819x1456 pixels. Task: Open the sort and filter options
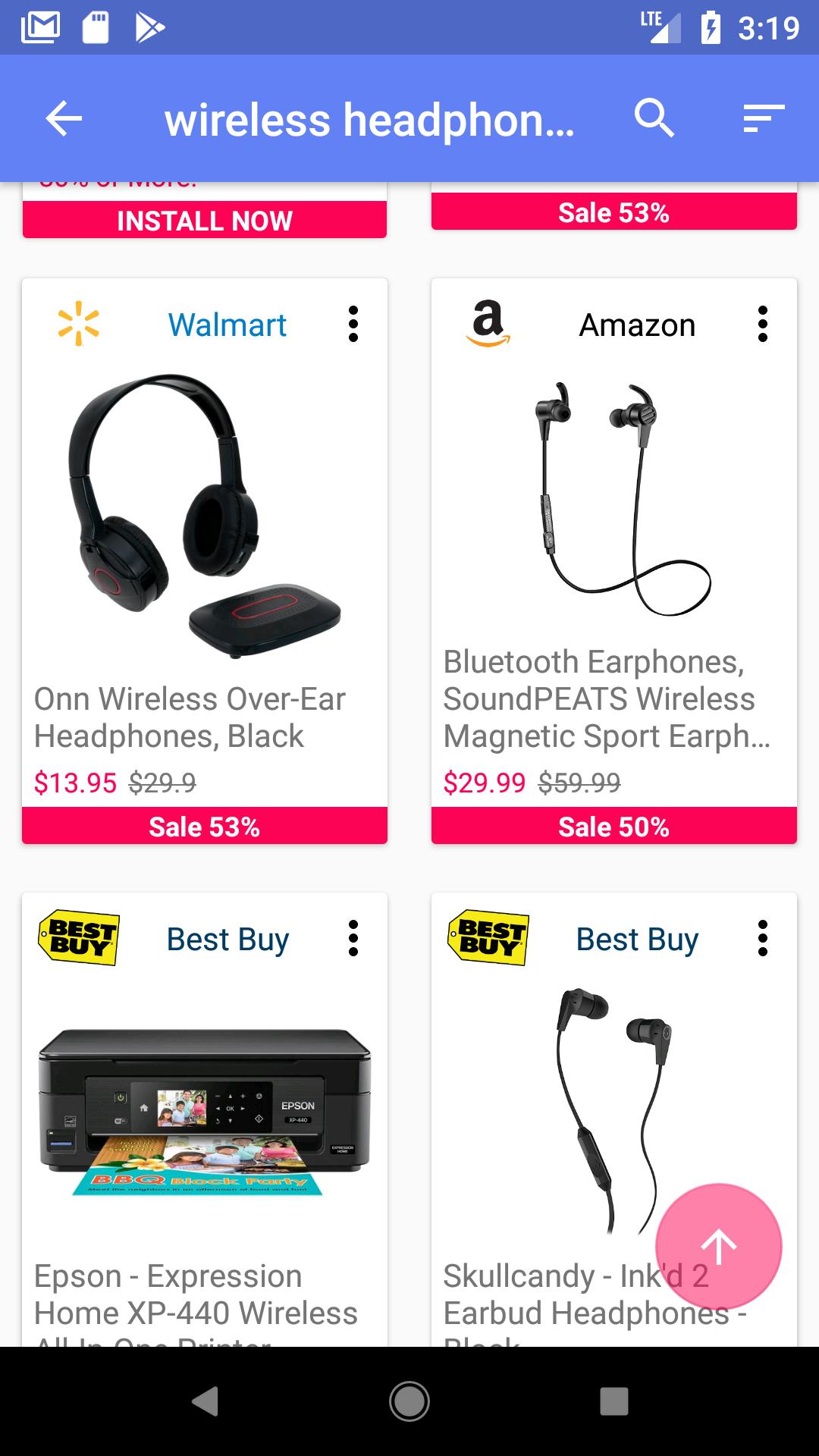point(763,119)
